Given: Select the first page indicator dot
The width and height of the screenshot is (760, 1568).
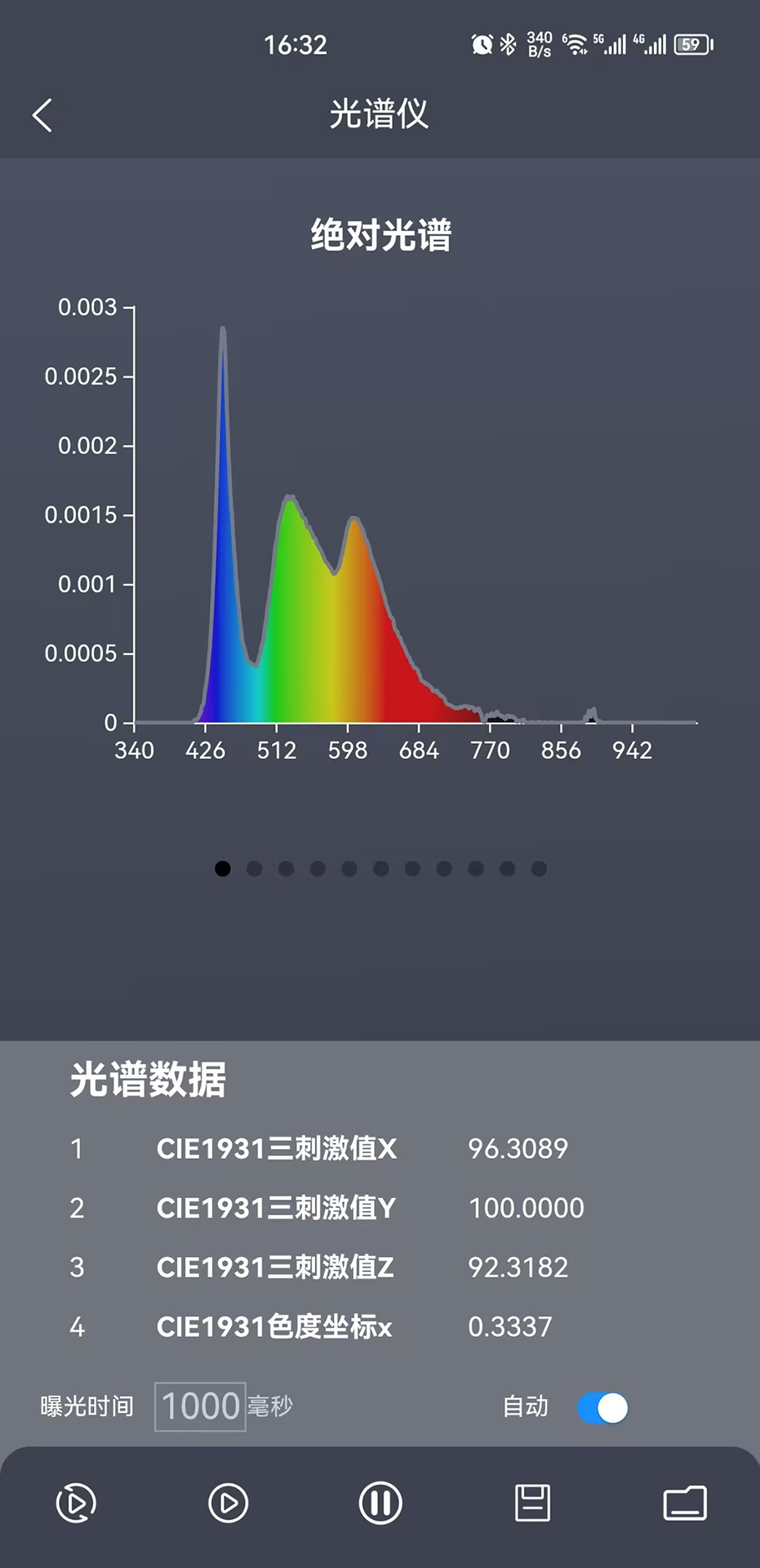Looking at the screenshot, I should click(x=222, y=869).
